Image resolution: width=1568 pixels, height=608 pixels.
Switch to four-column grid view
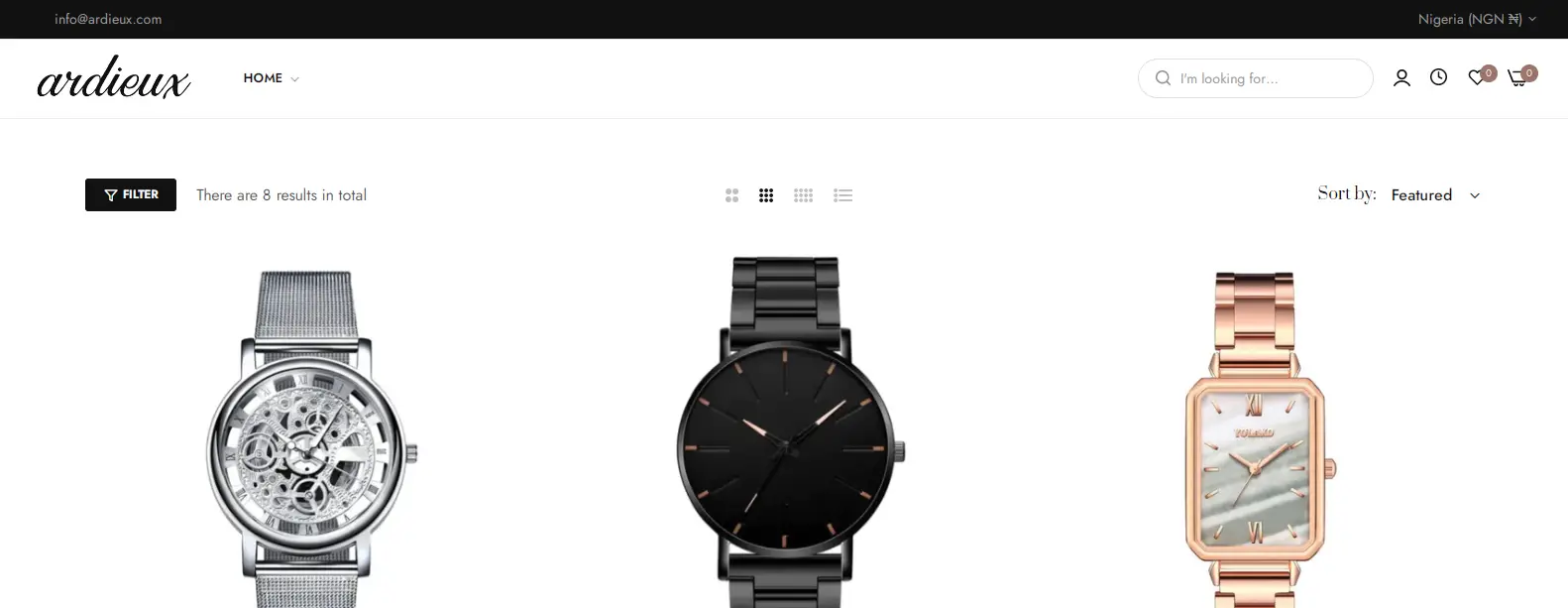[x=803, y=195]
